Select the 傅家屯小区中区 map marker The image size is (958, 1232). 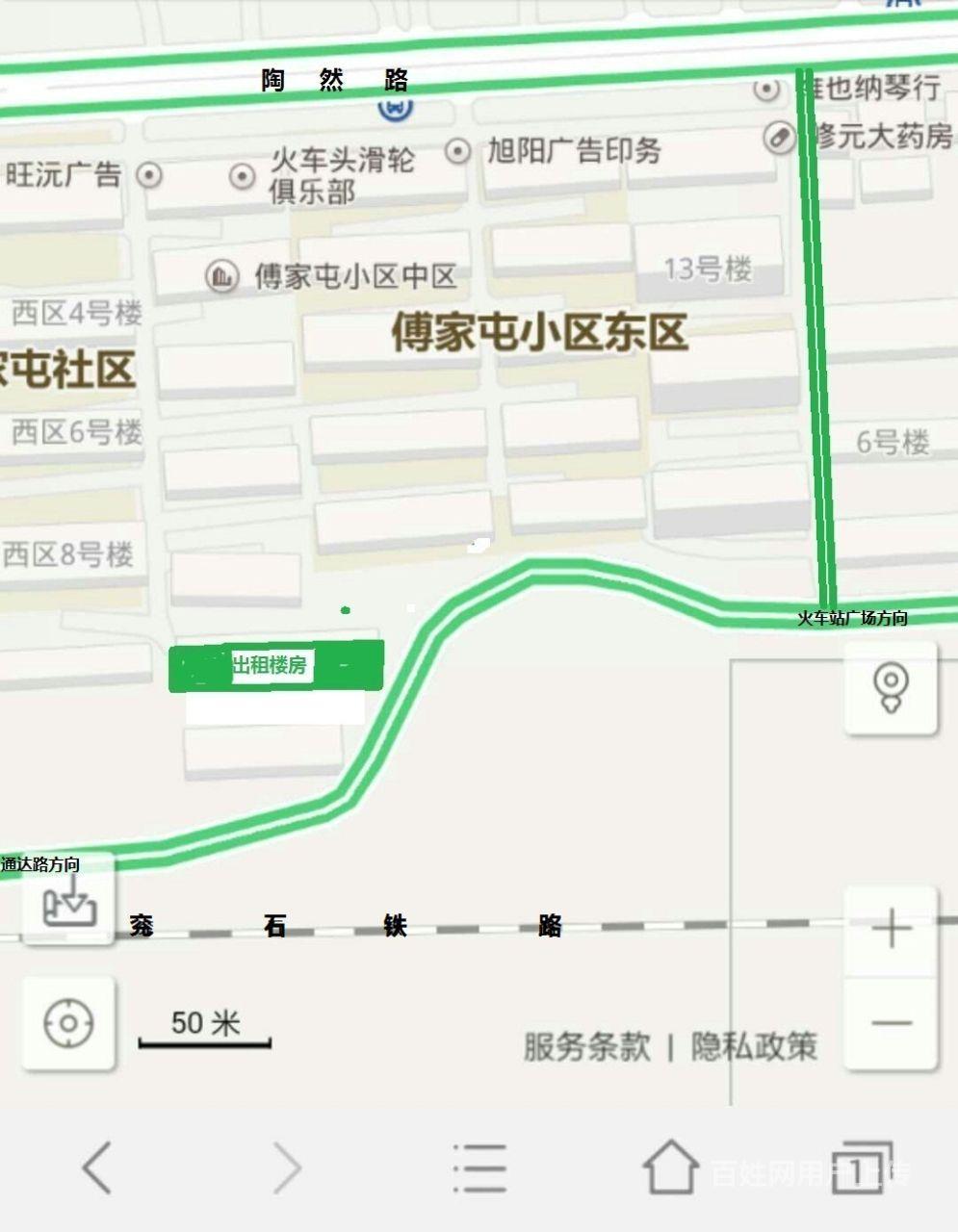click(222, 277)
